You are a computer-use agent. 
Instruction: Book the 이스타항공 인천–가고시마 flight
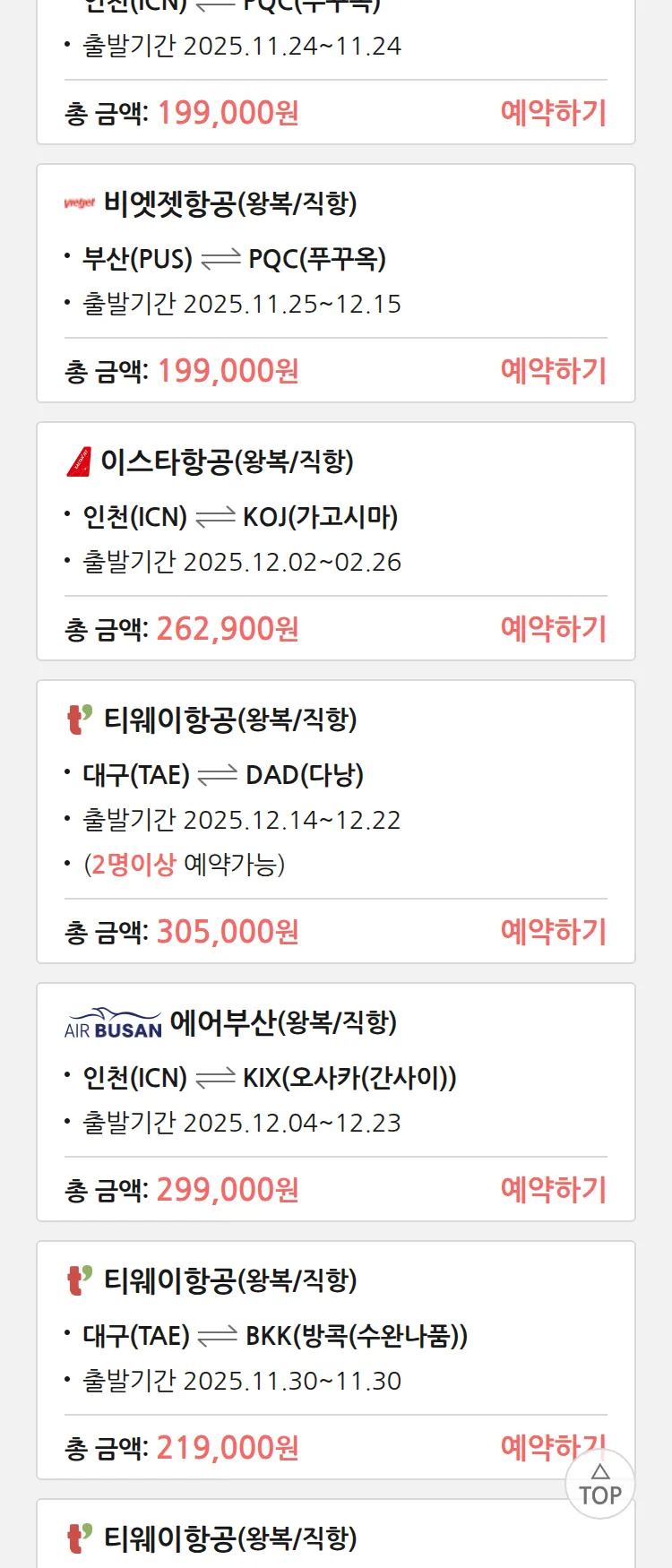553,629
